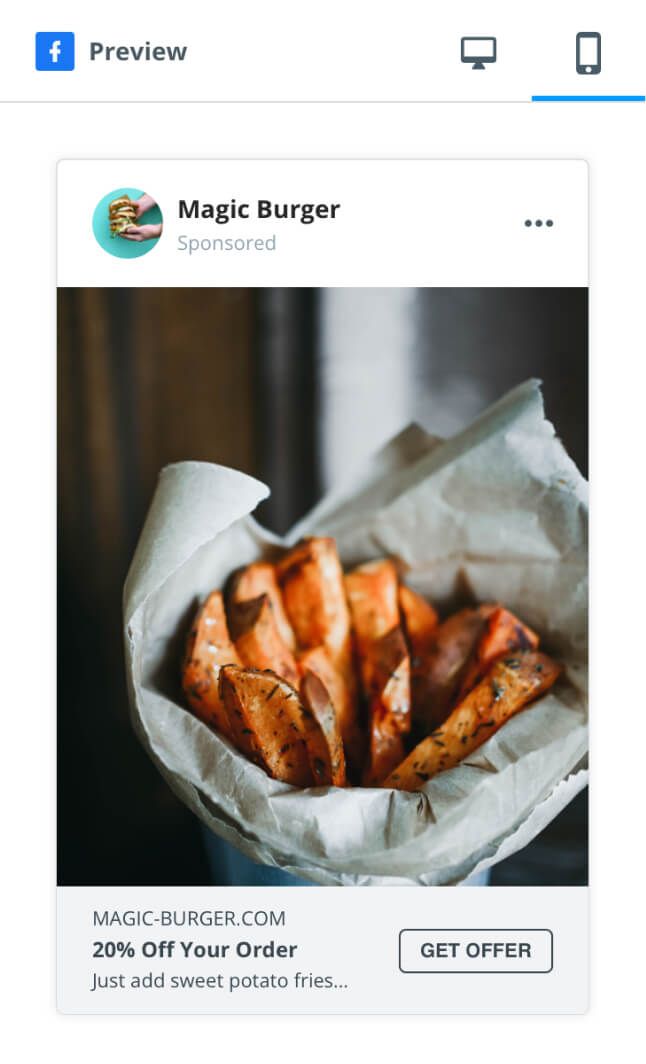Open Magic Burger's profile picture
The width and height of the screenshot is (646, 1064).
tap(127, 223)
